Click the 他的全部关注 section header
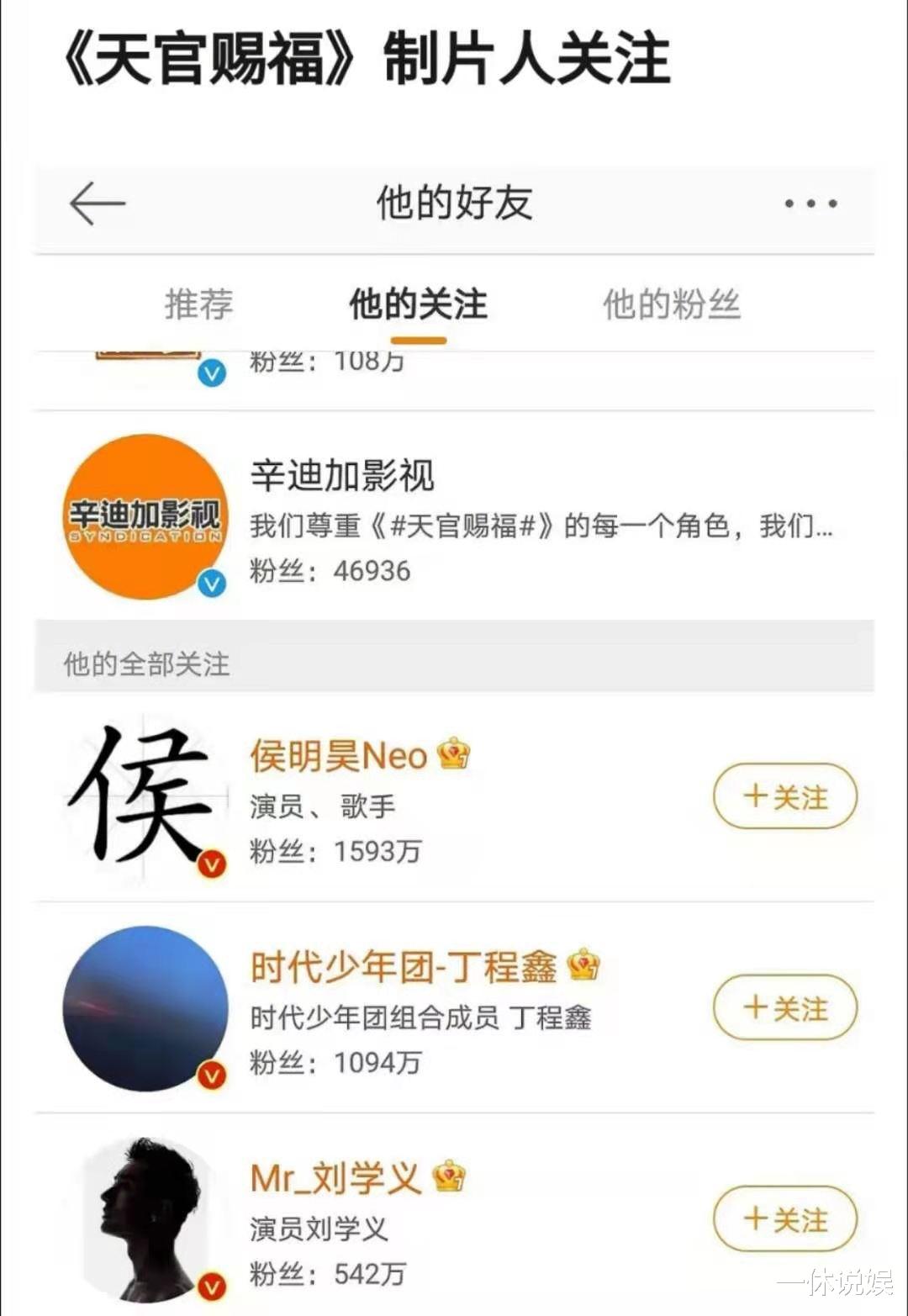The height and width of the screenshot is (1316, 908). coord(145,663)
